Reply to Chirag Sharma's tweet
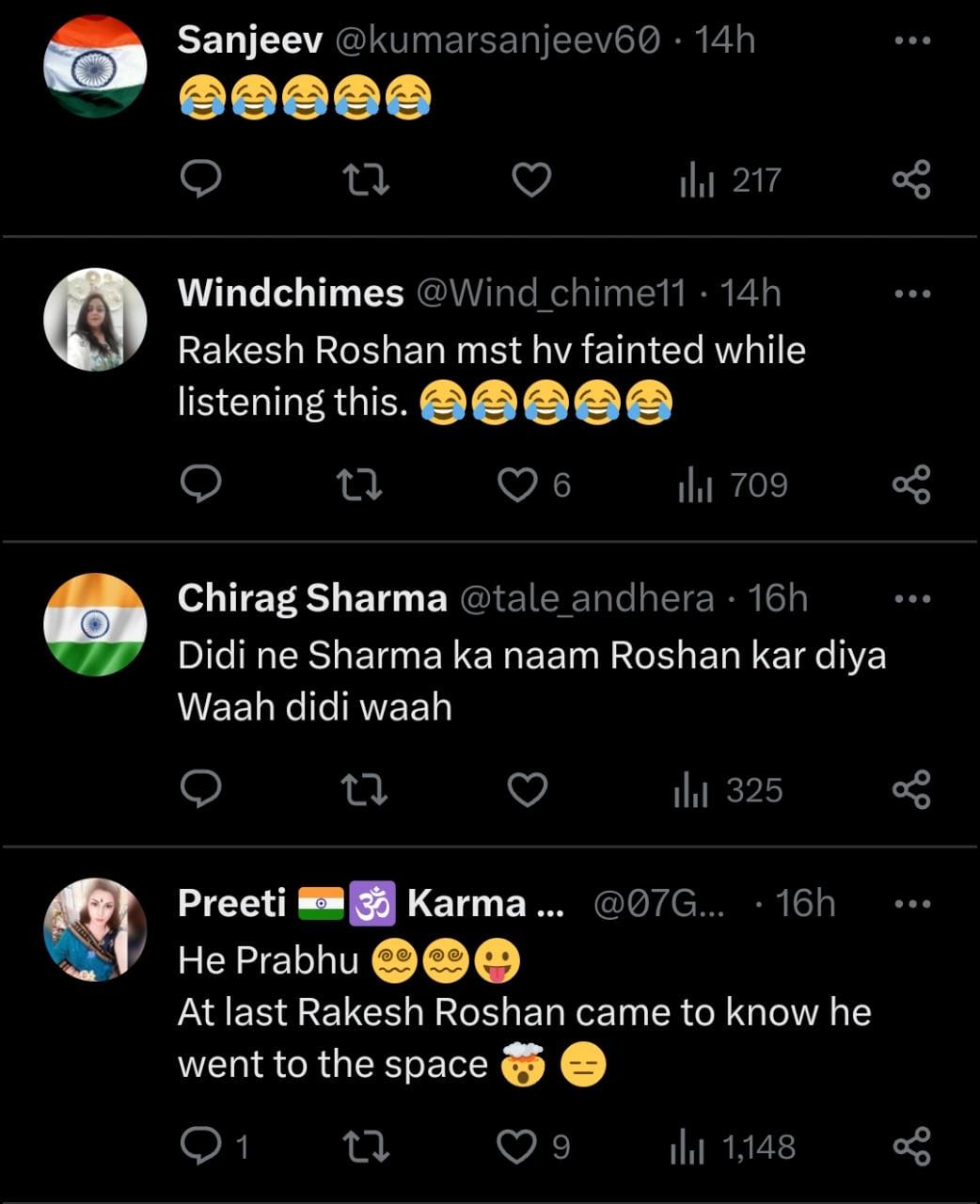 [200, 789]
